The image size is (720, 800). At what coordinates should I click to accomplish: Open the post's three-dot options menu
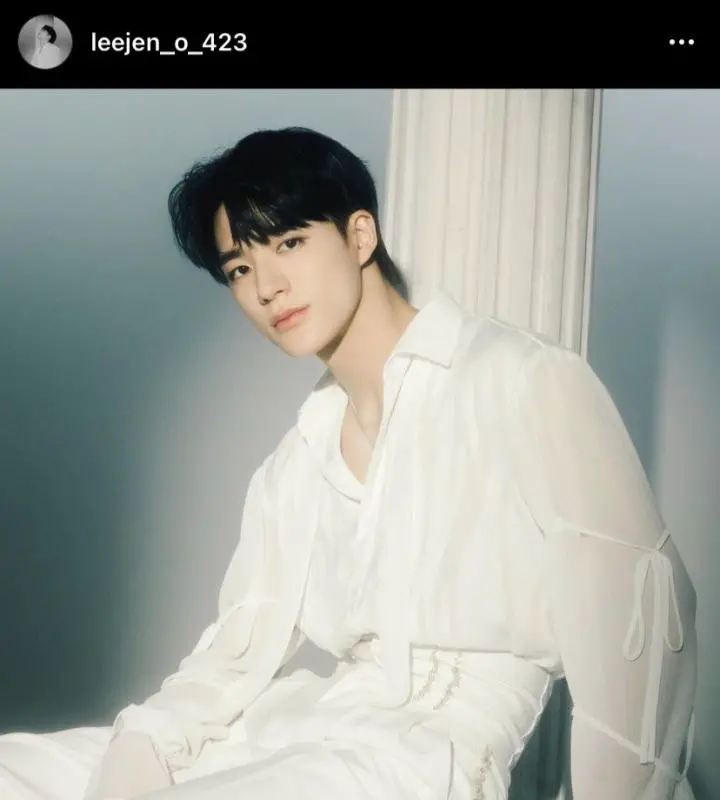(681, 43)
